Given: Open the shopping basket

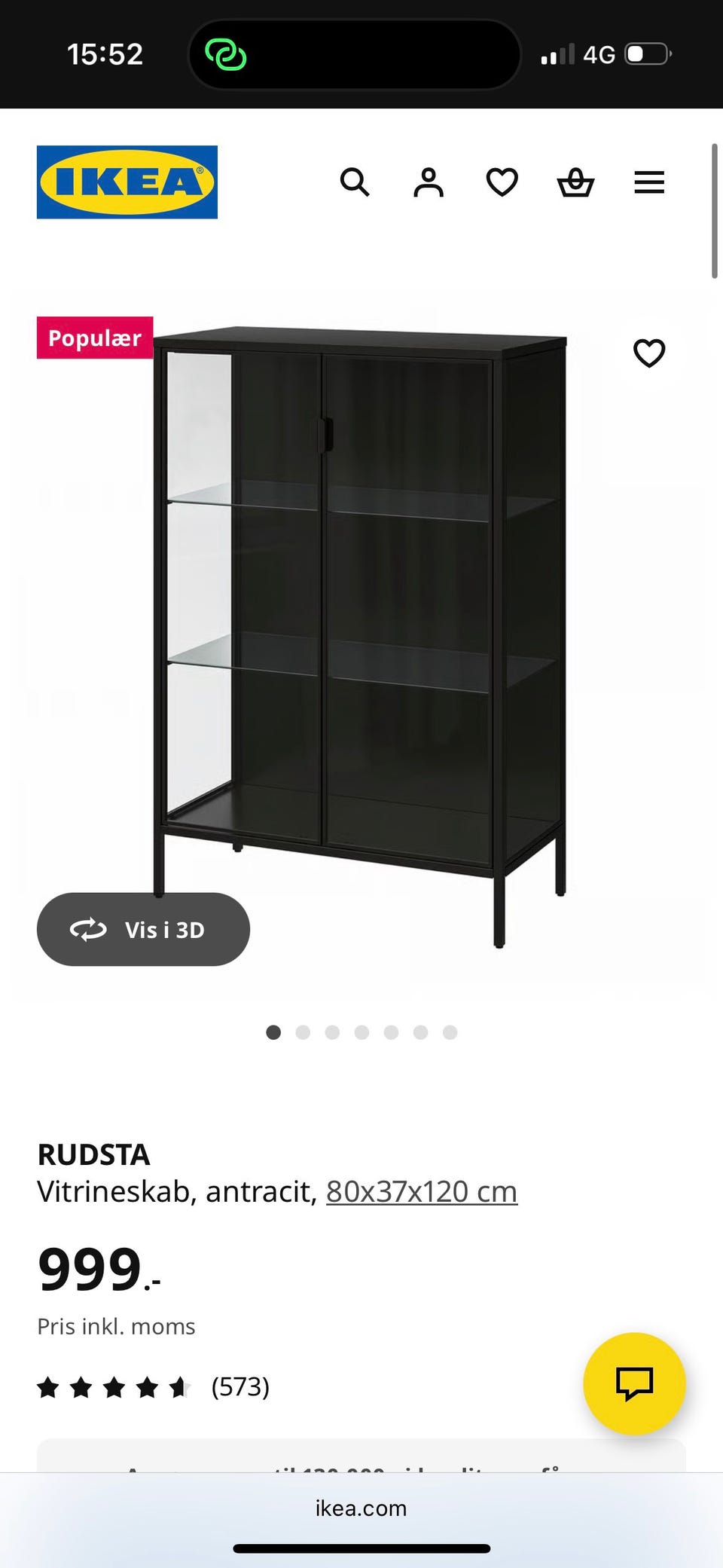Looking at the screenshot, I should (x=575, y=182).
